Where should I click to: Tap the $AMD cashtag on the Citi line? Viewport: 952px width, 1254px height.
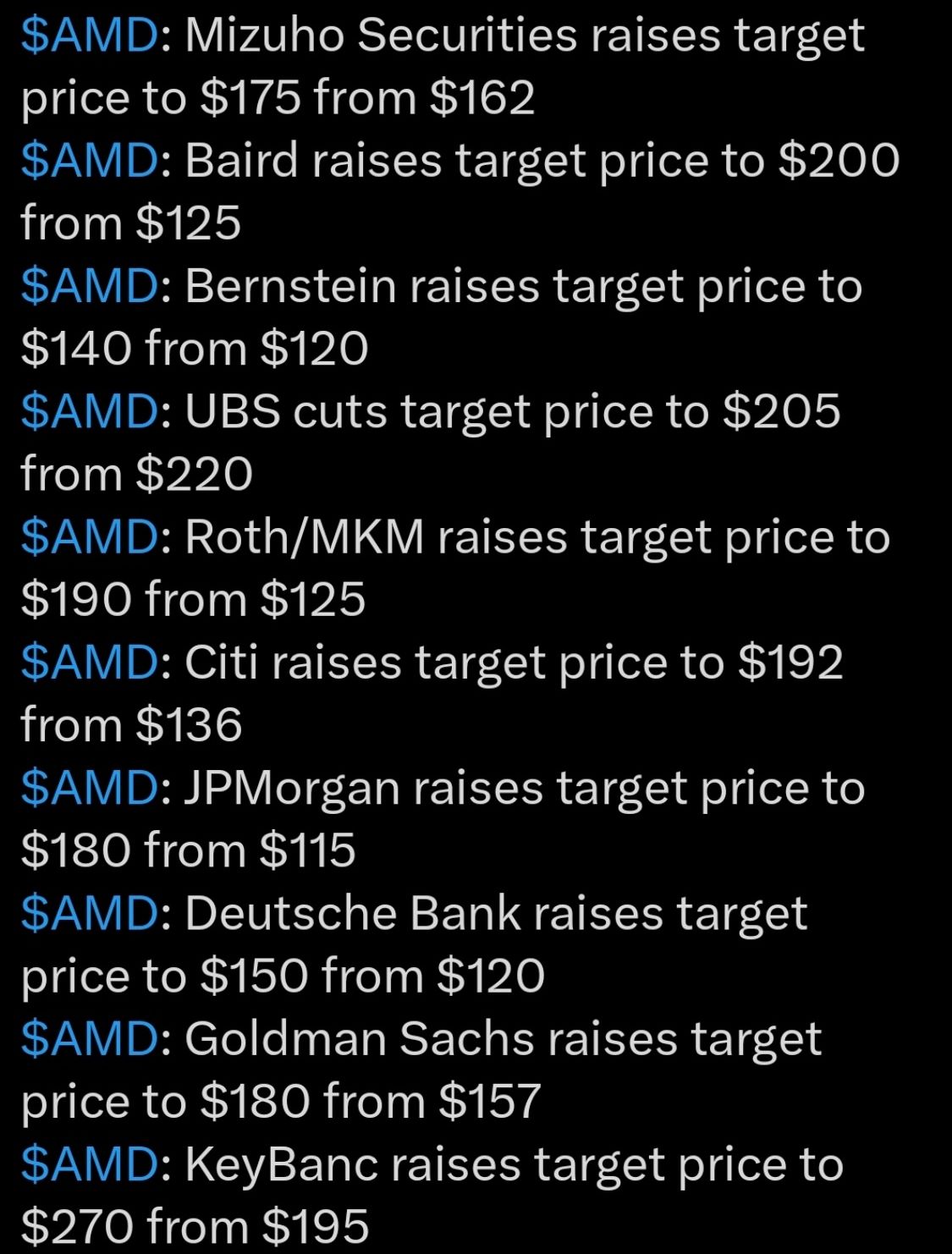pyautogui.click(x=89, y=662)
